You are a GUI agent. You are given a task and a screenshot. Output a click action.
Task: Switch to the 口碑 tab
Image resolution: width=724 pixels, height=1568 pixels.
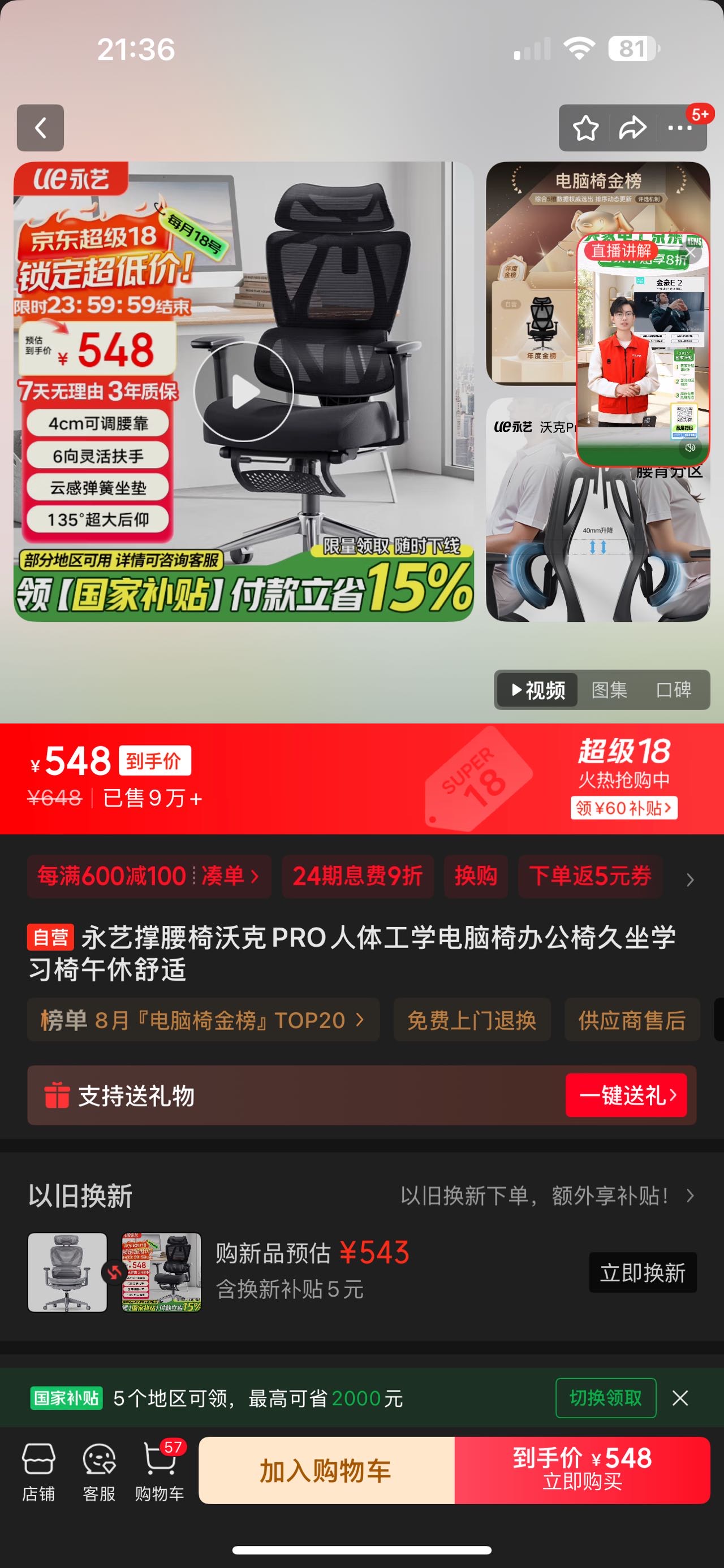[674, 690]
